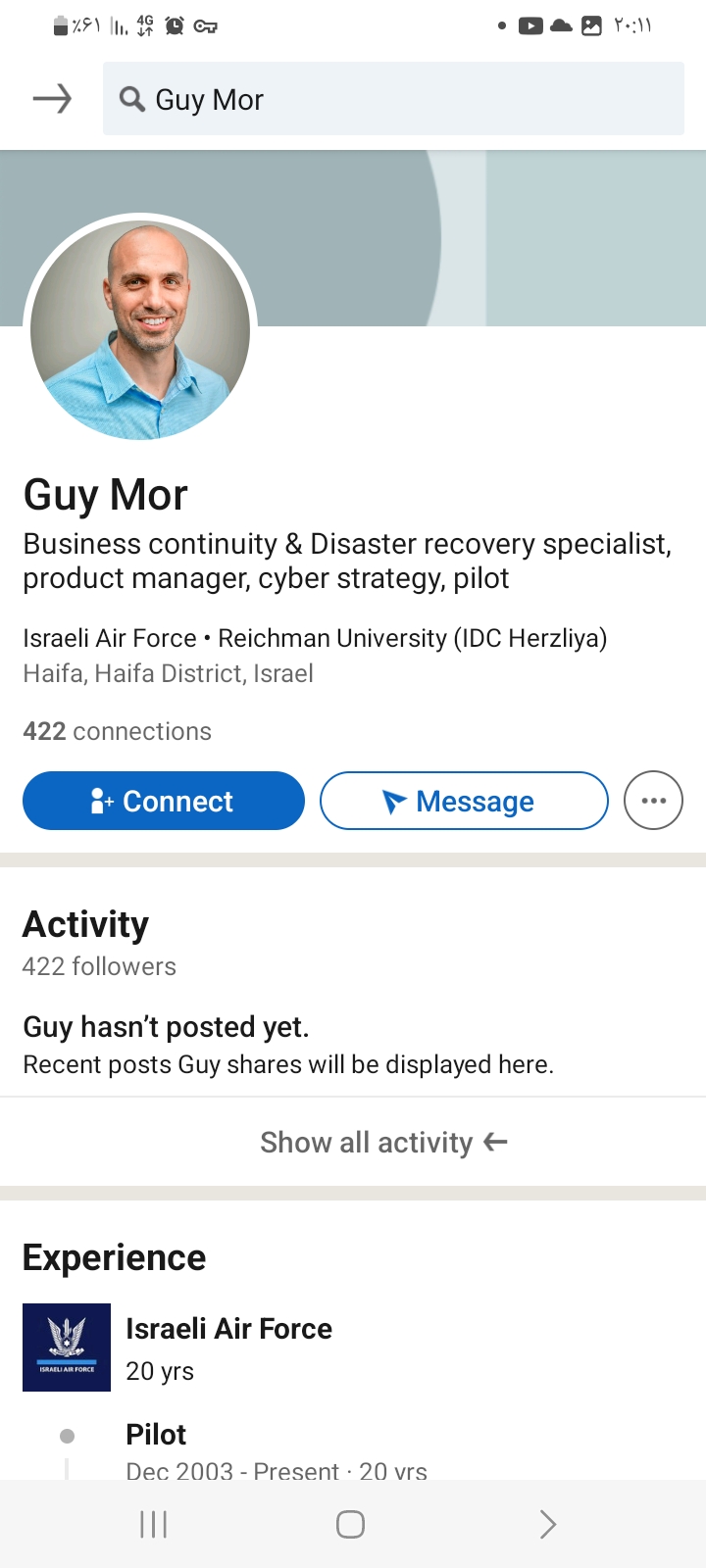This screenshot has width=706, height=1568.
Task: Open the 422 connections list
Action: point(118,731)
